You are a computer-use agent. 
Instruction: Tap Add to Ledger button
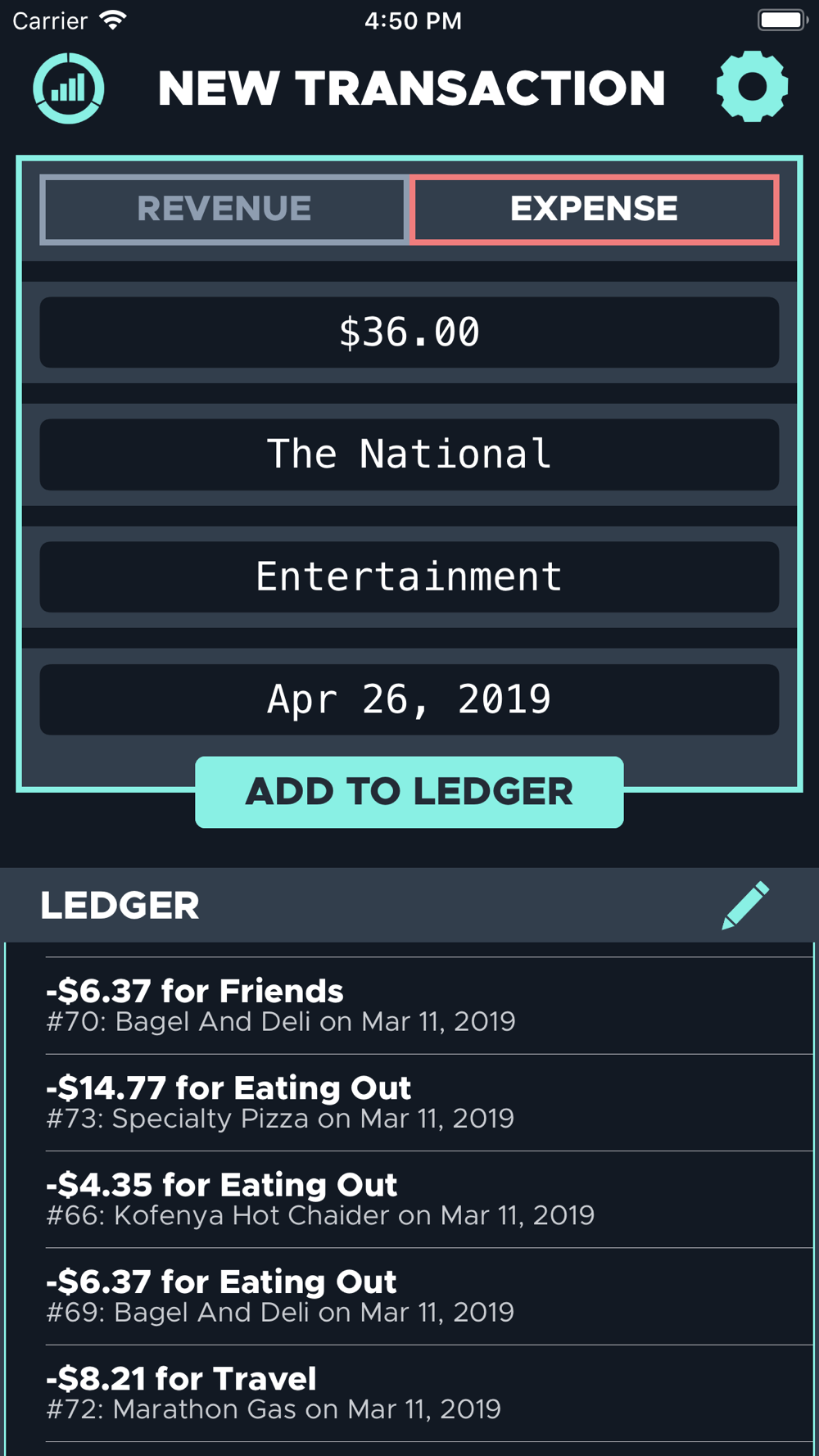coord(409,792)
